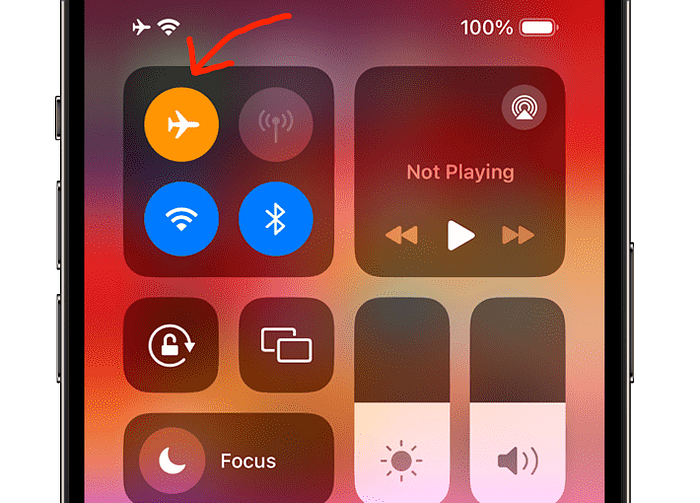Skip to the next track

[x=518, y=236]
